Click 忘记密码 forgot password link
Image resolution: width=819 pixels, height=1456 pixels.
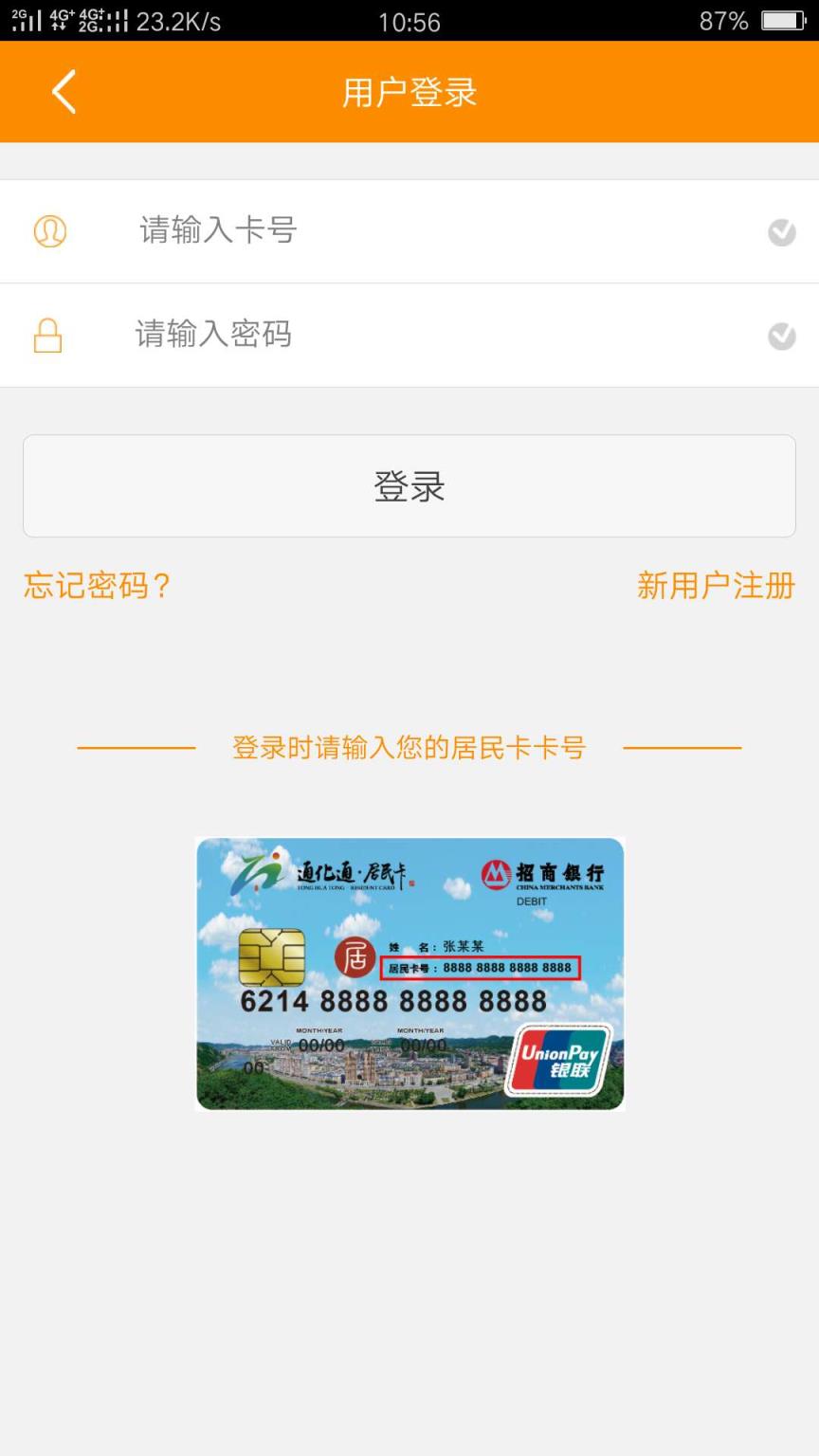coord(96,587)
